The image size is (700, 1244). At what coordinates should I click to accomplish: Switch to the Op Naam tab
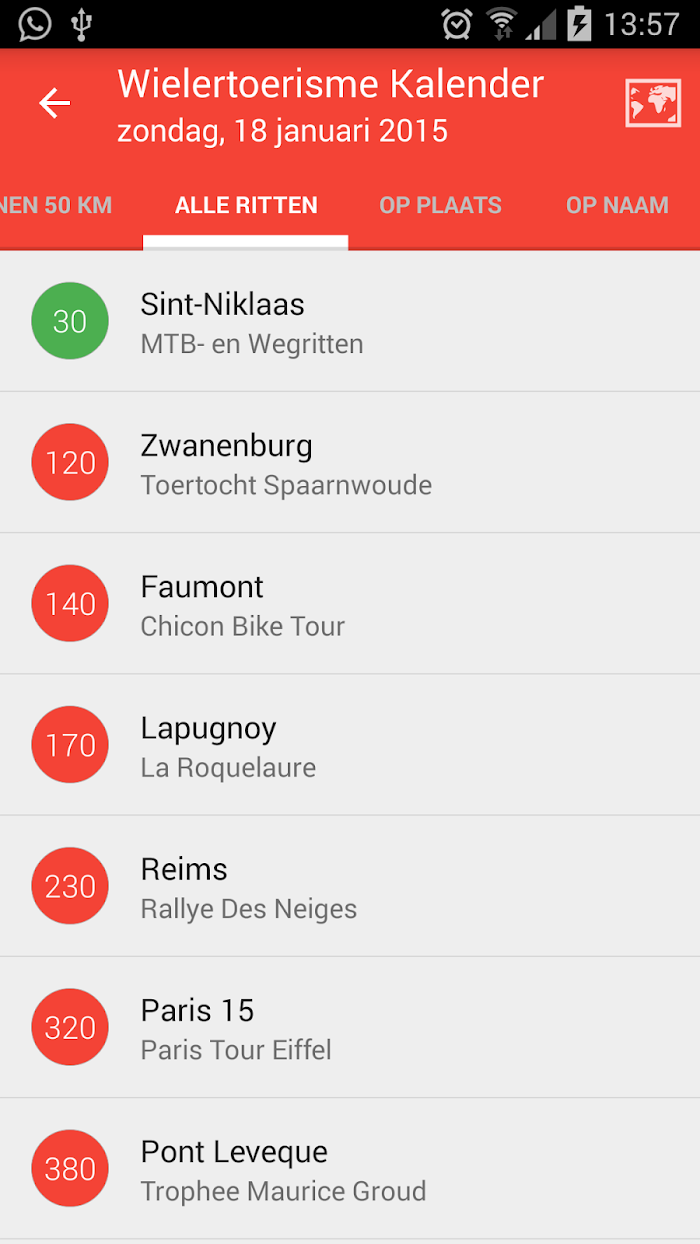[617, 205]
